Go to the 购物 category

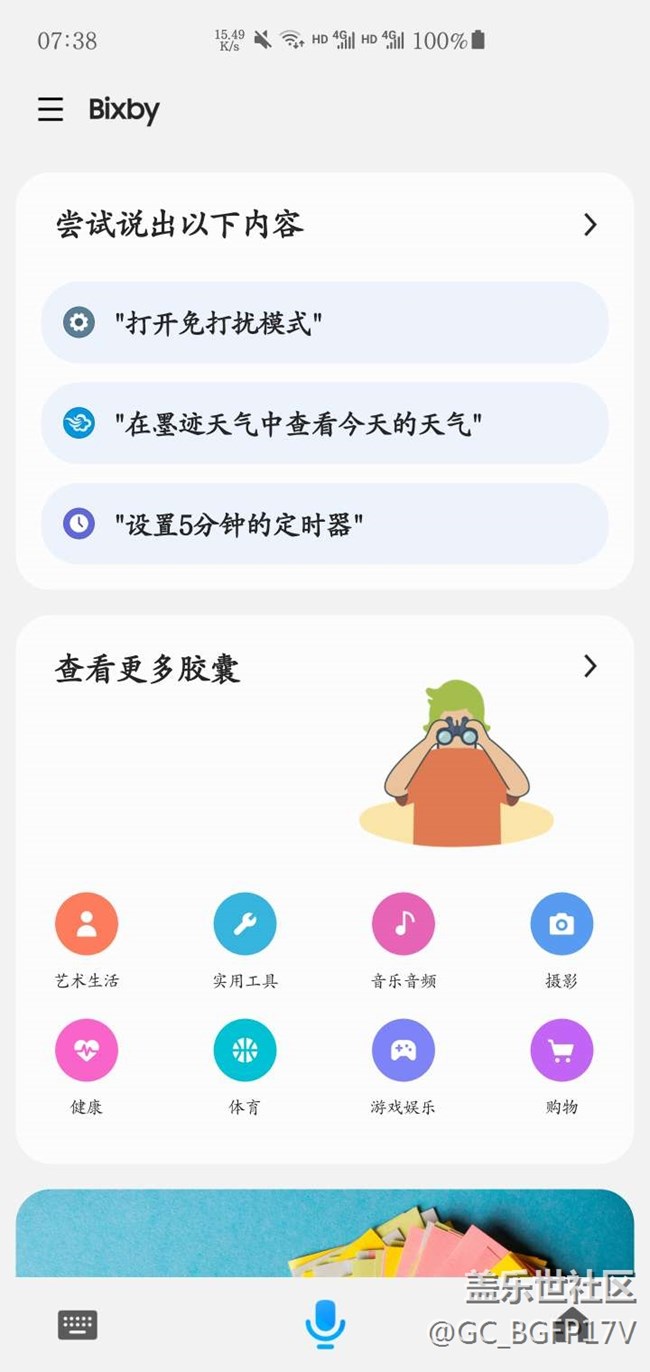(561, 1050)
